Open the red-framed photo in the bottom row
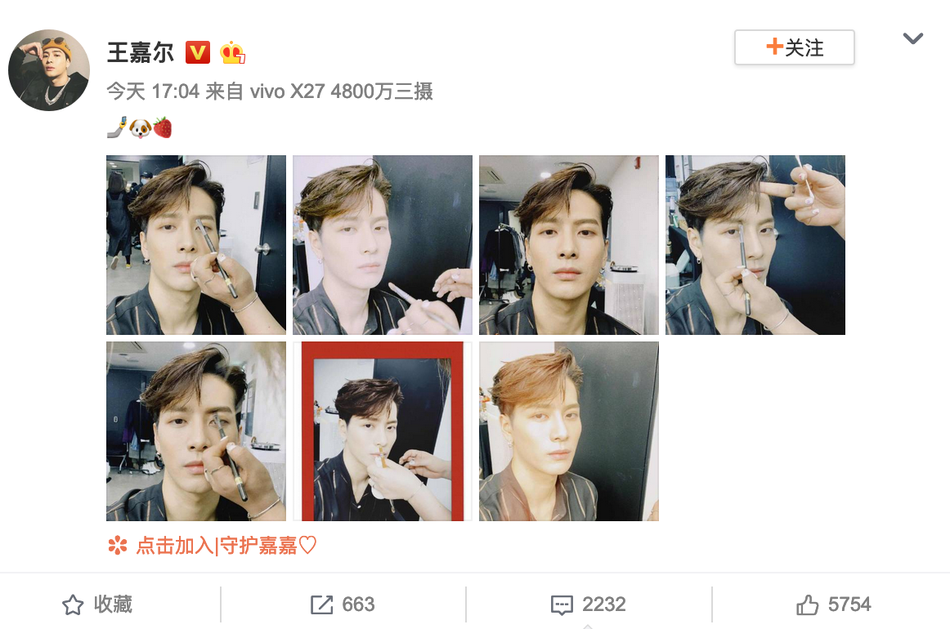This screenshot has height=629, width=950. coord(382,431)
